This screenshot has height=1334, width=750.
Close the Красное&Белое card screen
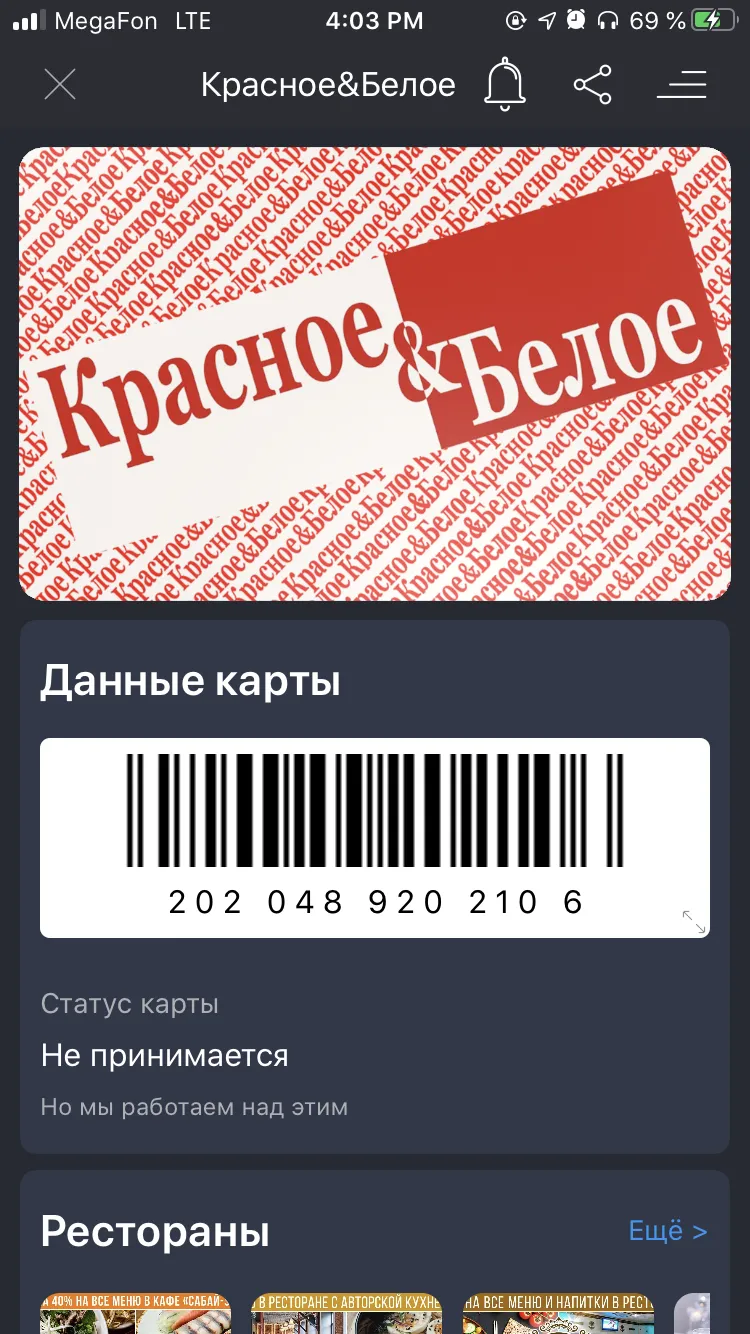[x=60, y=85]
